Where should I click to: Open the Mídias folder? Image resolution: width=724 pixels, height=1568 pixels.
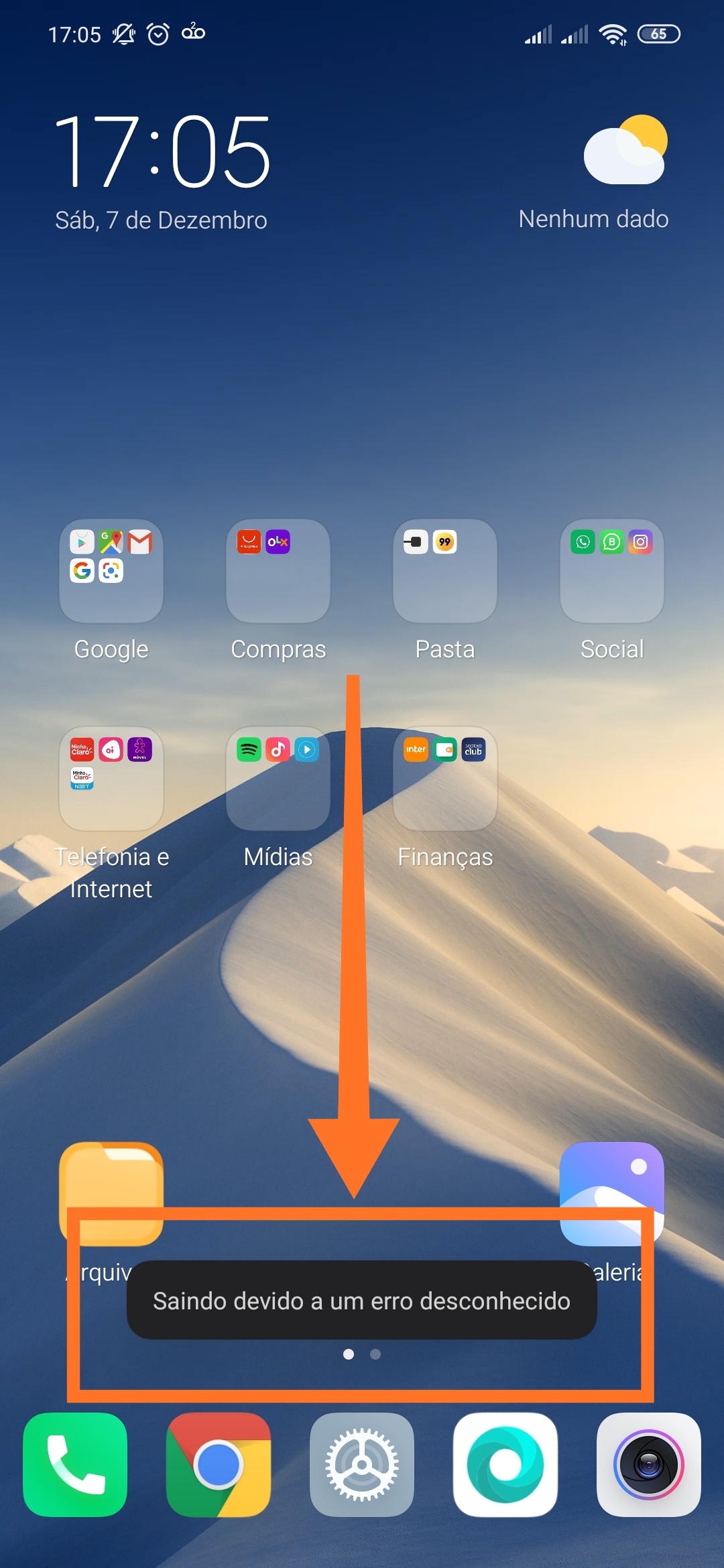pos(278,779)
